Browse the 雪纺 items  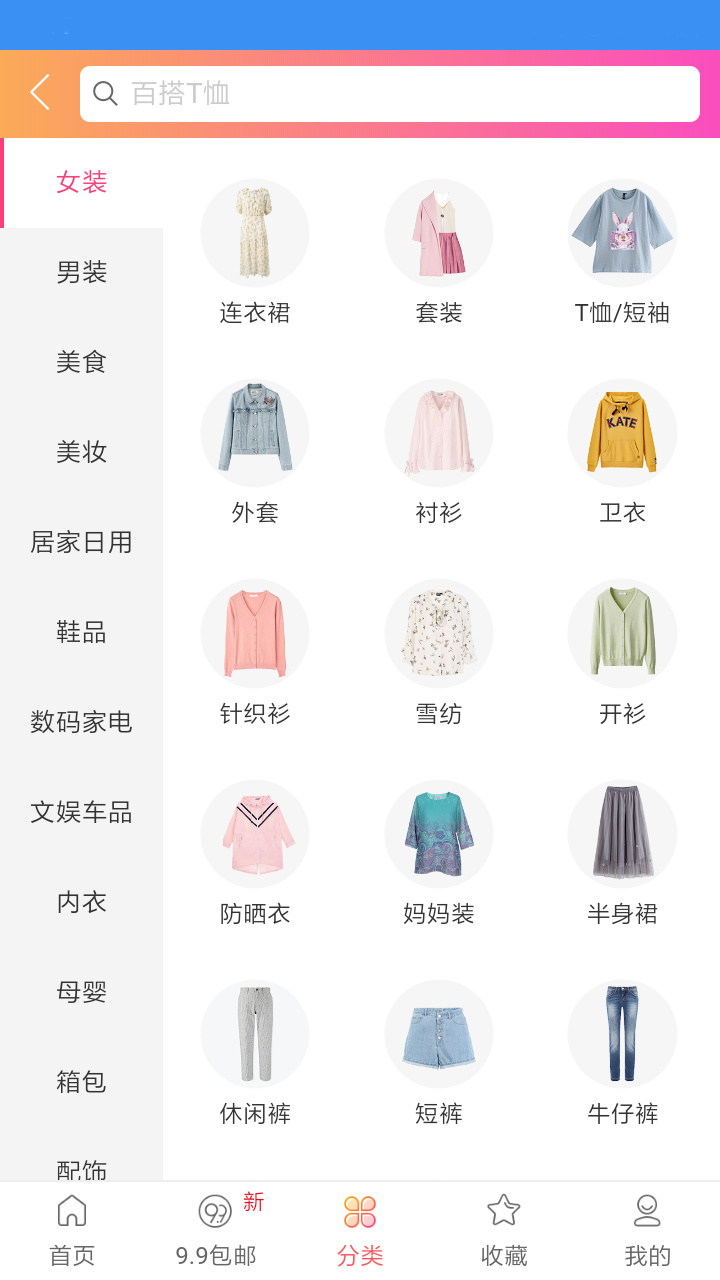point(439,650)
